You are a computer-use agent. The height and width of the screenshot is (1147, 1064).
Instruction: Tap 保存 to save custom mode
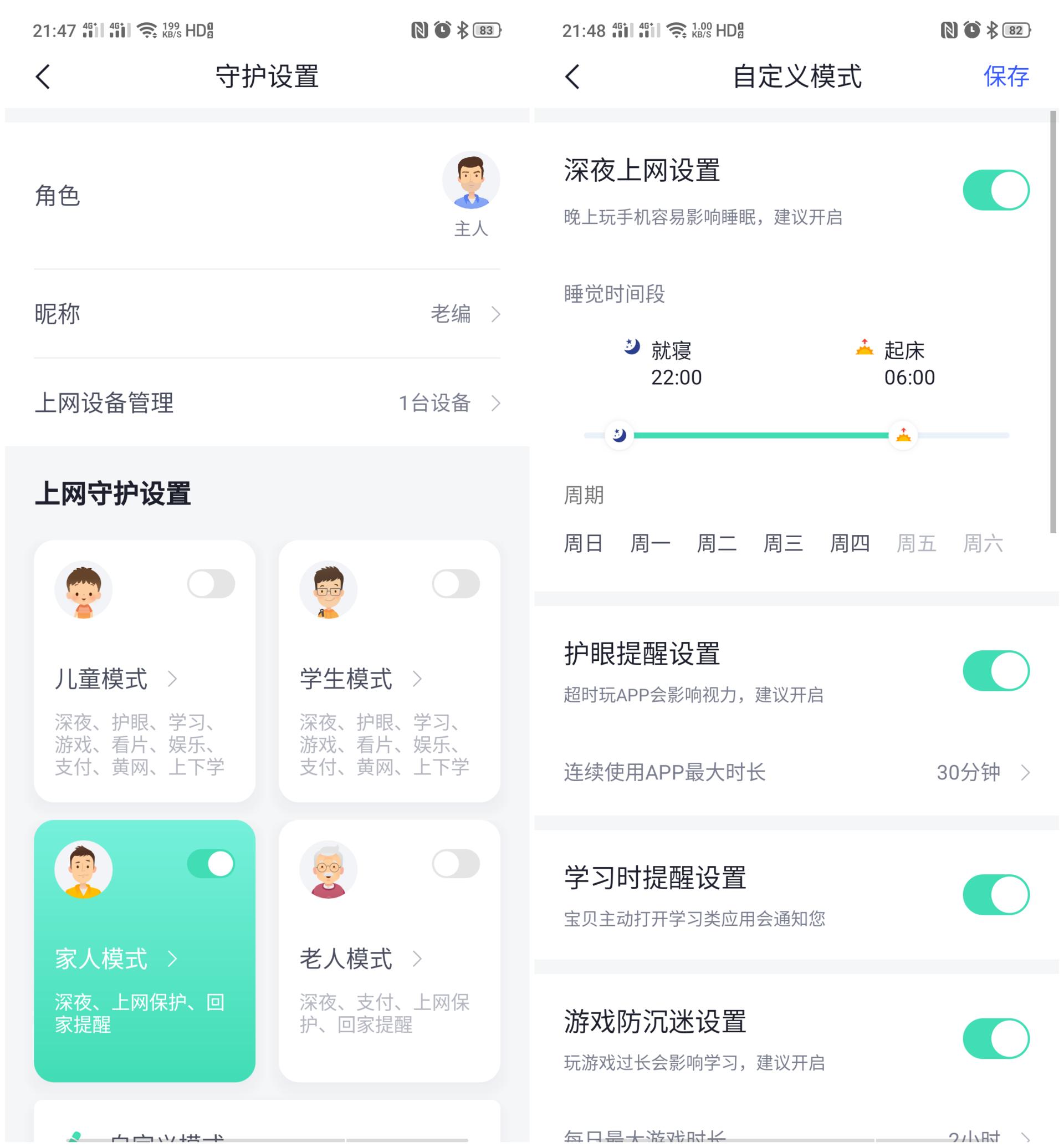pyautogui.click(x=1005, y=75)
